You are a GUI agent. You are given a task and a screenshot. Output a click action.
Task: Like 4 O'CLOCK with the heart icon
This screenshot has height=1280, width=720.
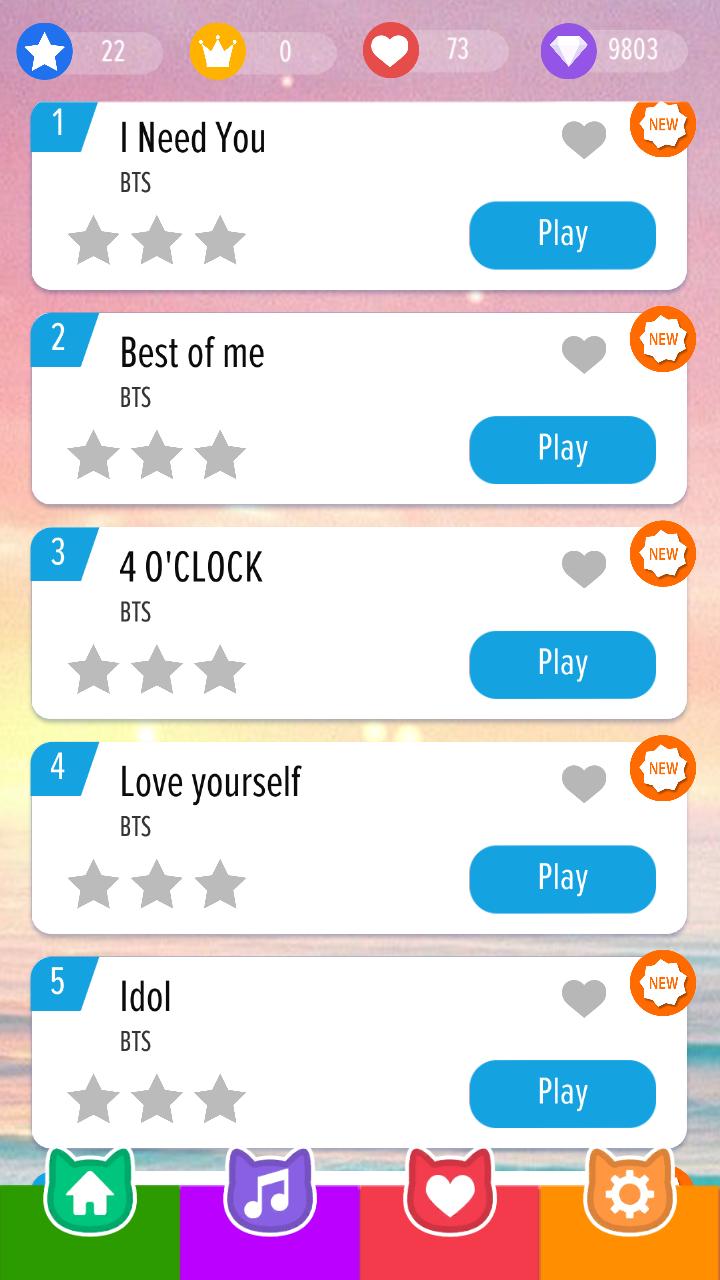584,569
